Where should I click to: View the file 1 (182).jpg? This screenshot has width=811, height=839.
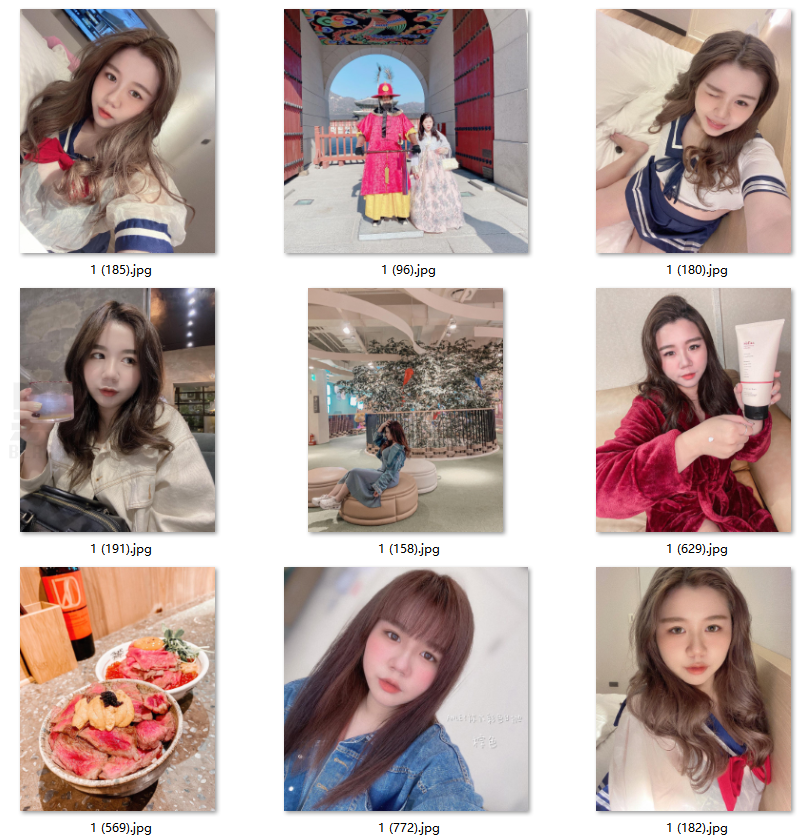point(694,689)
